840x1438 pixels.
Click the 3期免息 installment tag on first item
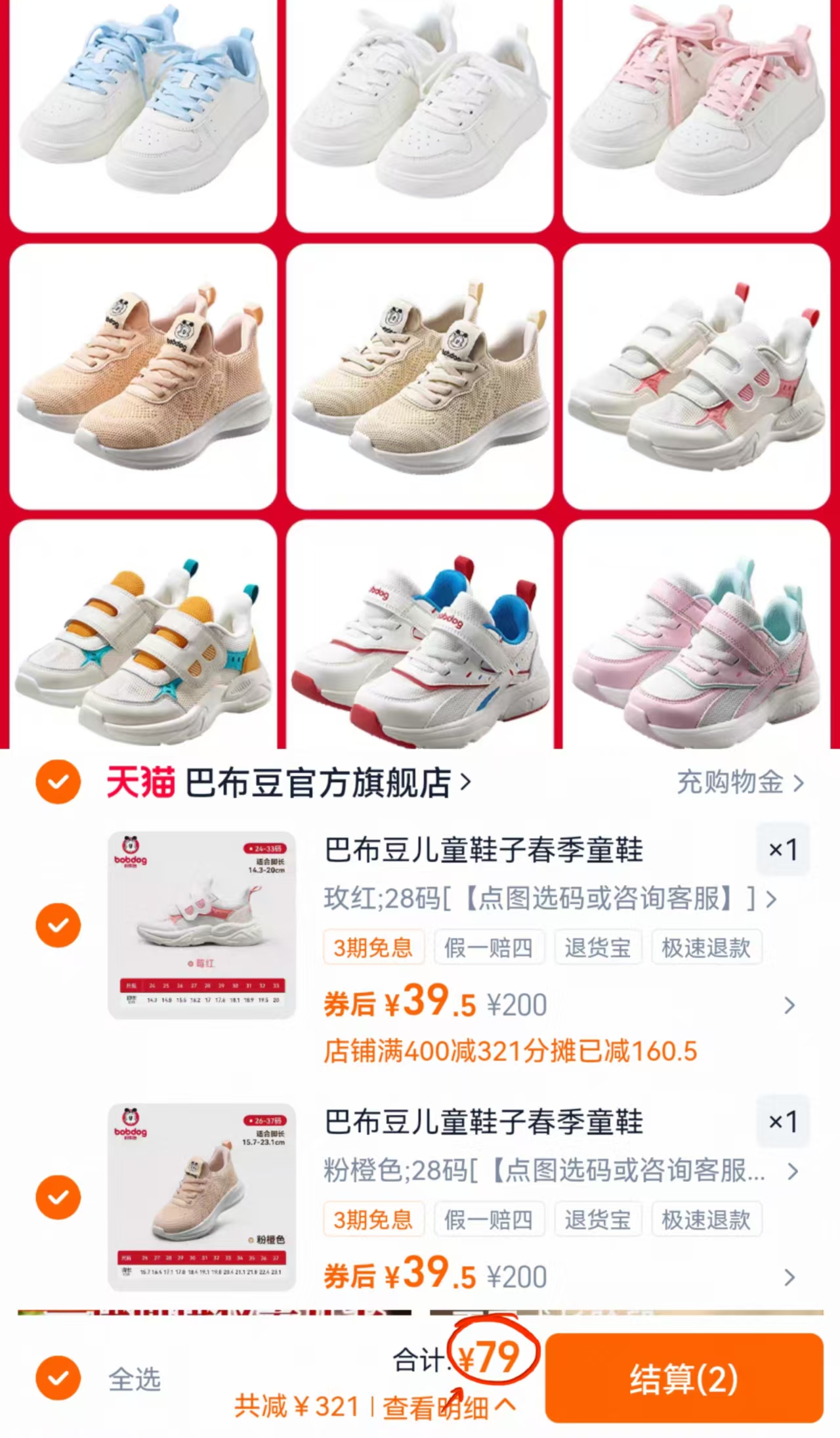(x=373, y=947)
